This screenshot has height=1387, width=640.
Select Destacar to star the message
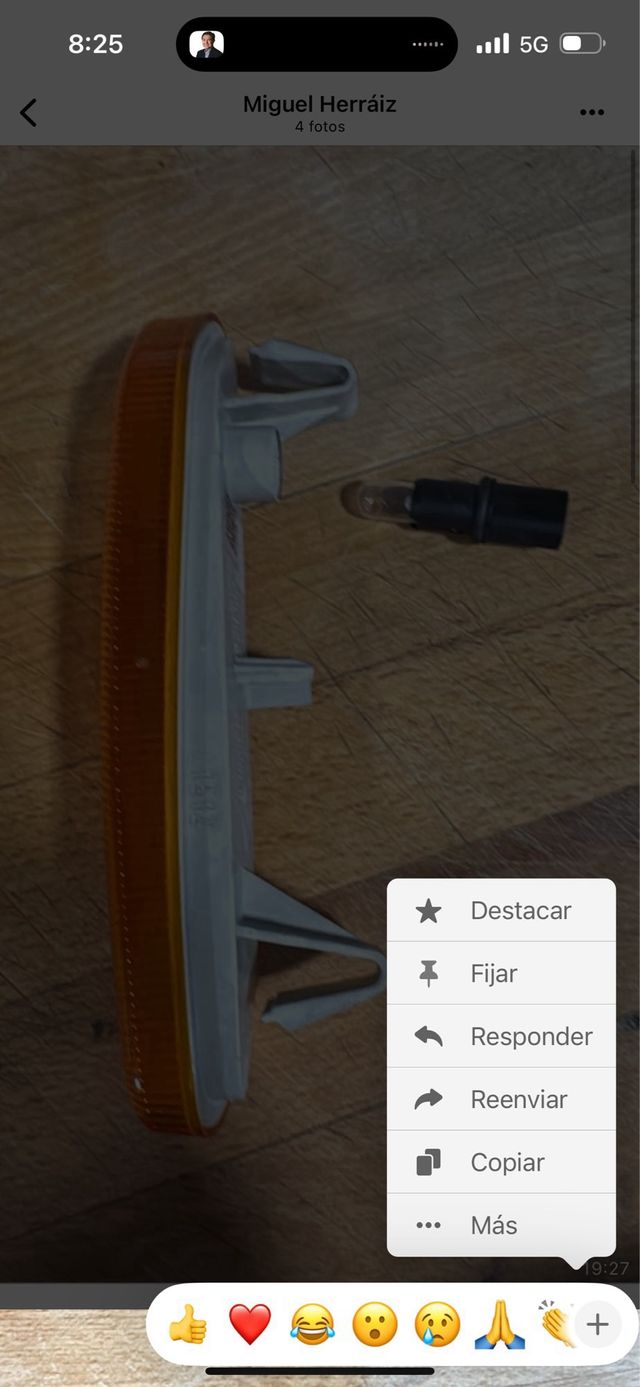tap(501, 910)
